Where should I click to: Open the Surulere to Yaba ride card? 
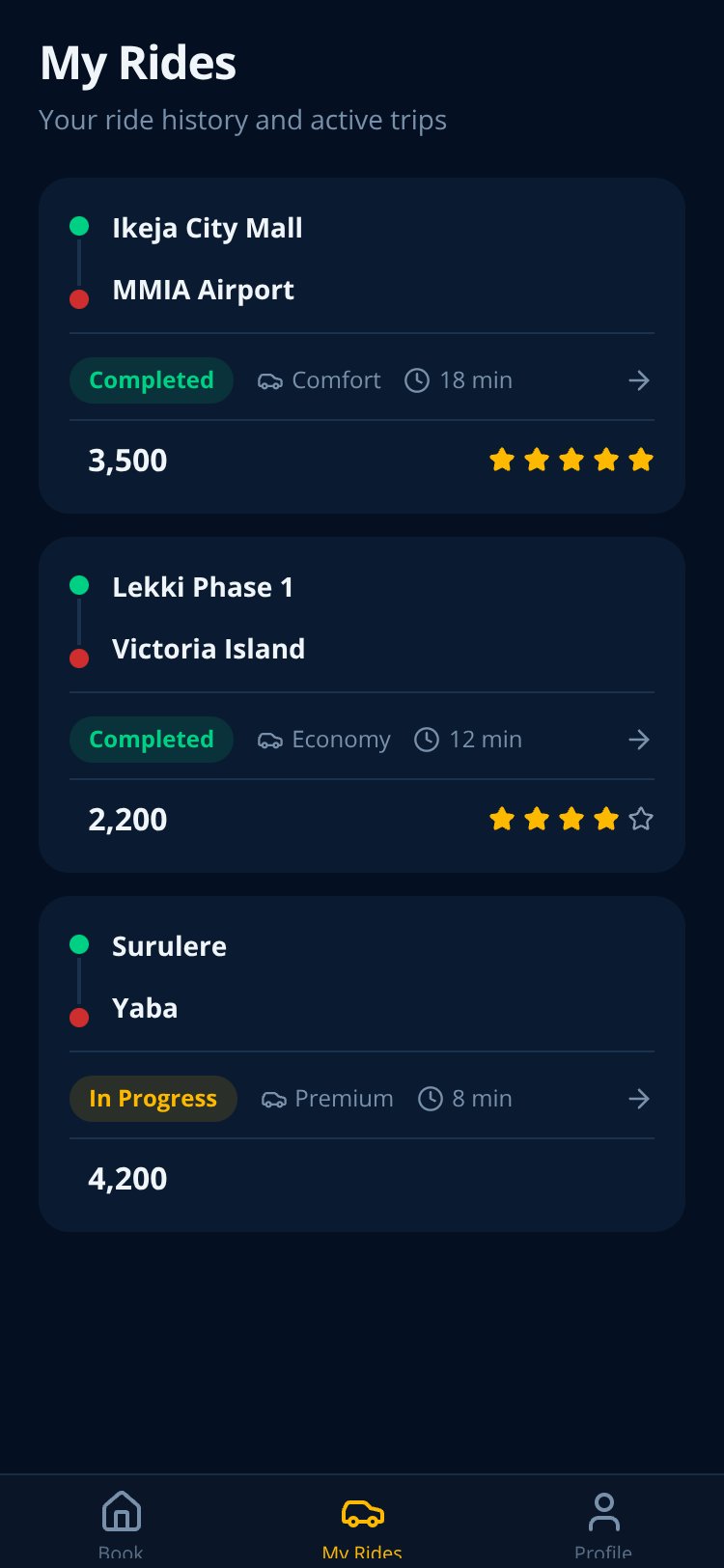[x=362, y=1064]
